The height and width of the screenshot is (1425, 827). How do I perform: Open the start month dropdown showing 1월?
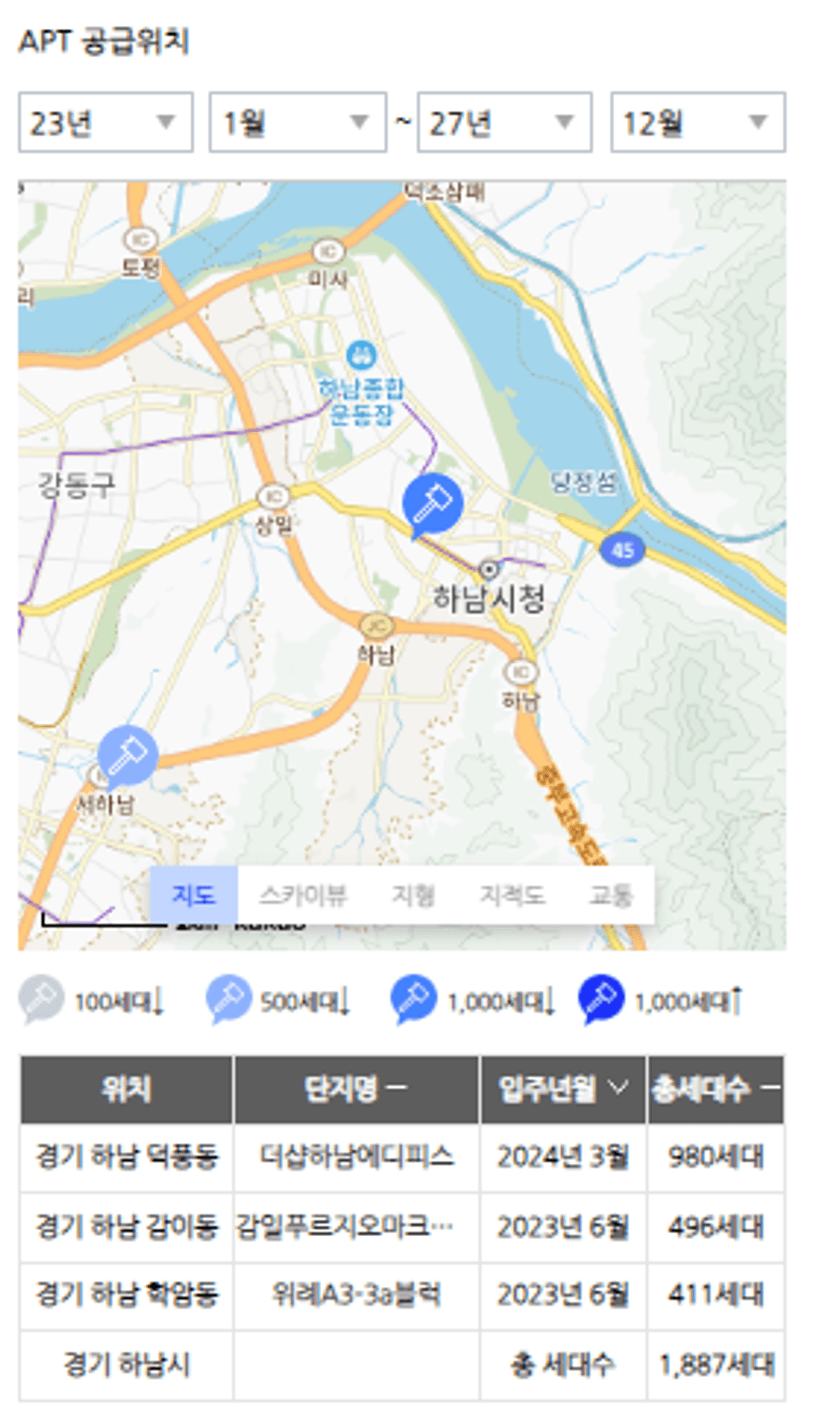(297, 123)
